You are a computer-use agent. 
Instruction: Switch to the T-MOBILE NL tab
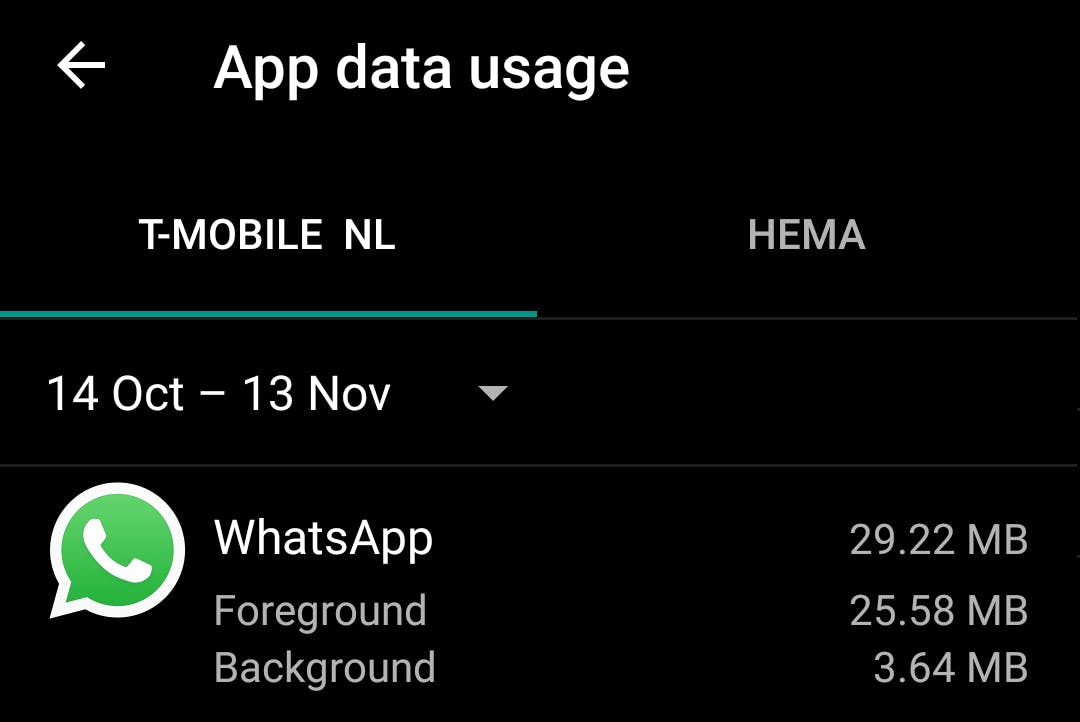pos(267,236)
